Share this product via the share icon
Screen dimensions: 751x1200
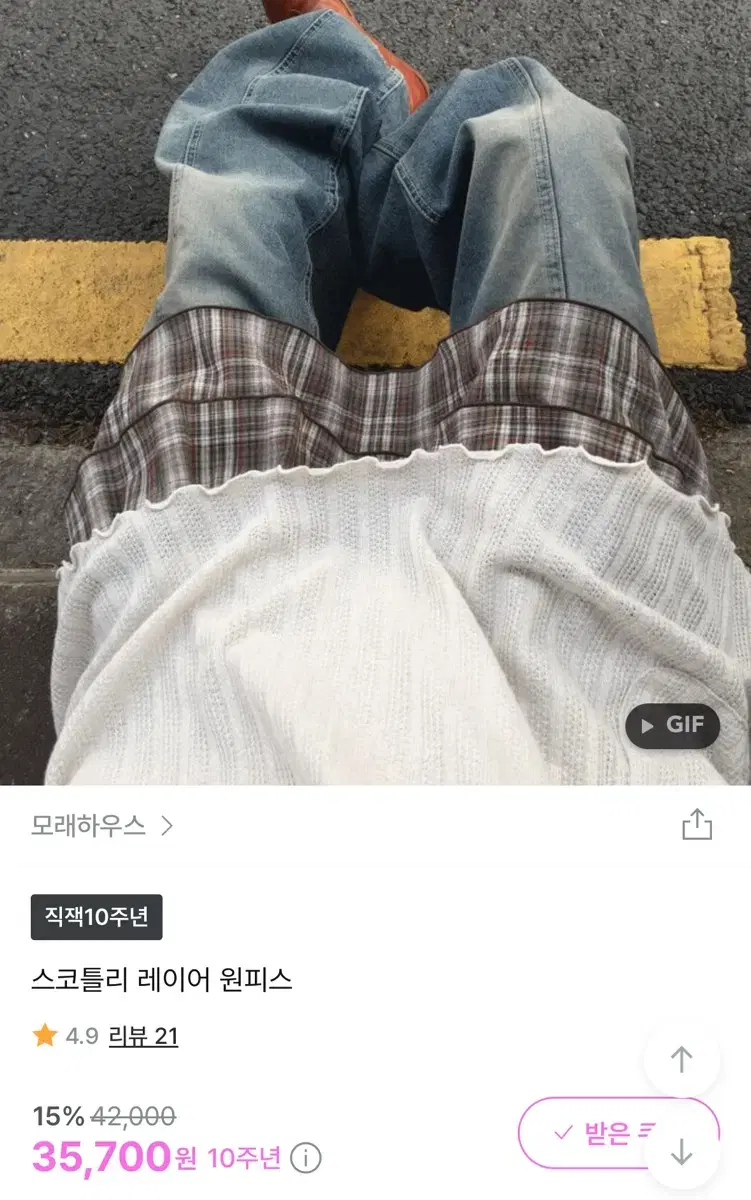click(x=697, y=825)
